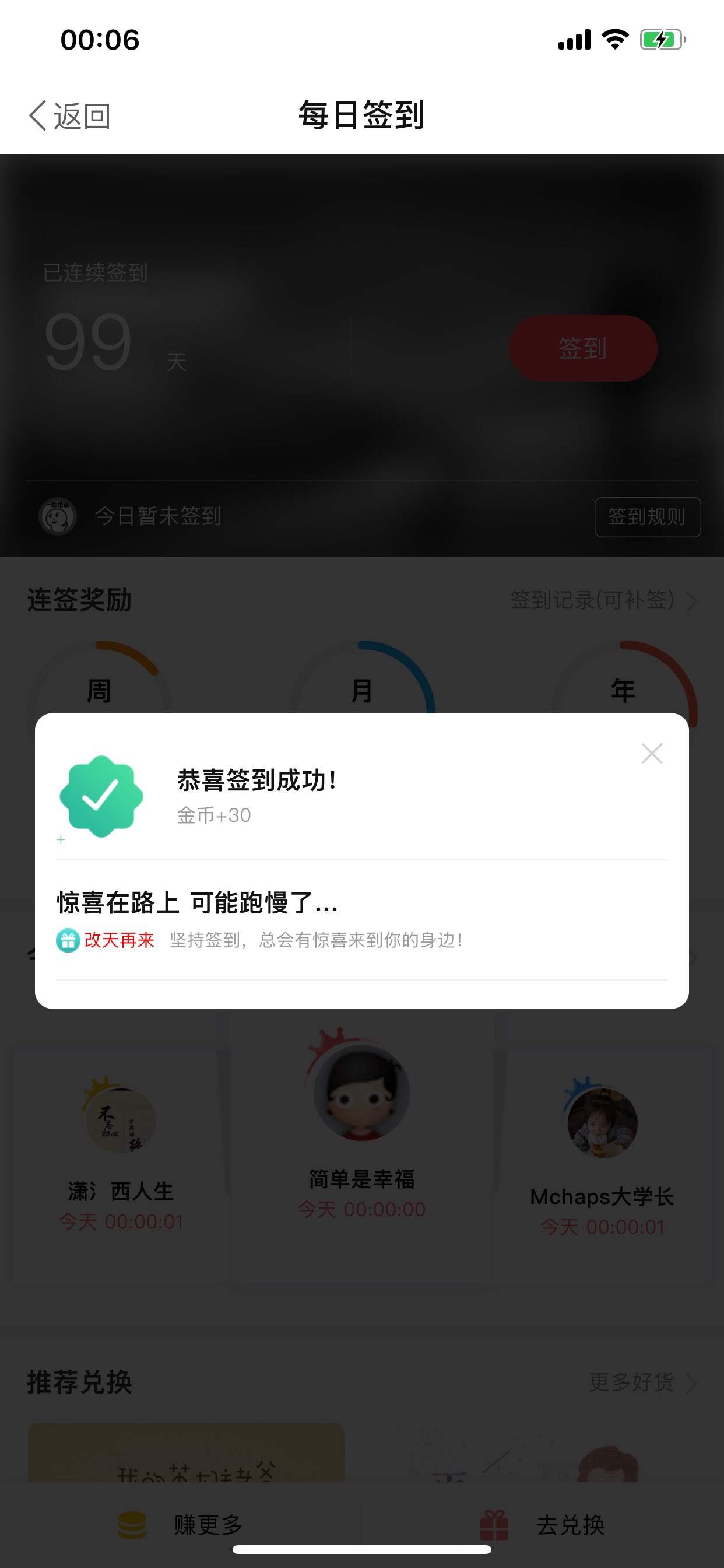Close the sign-in success dialog
The width and height of the screenshot is (724, 1568).
(652, 754)
